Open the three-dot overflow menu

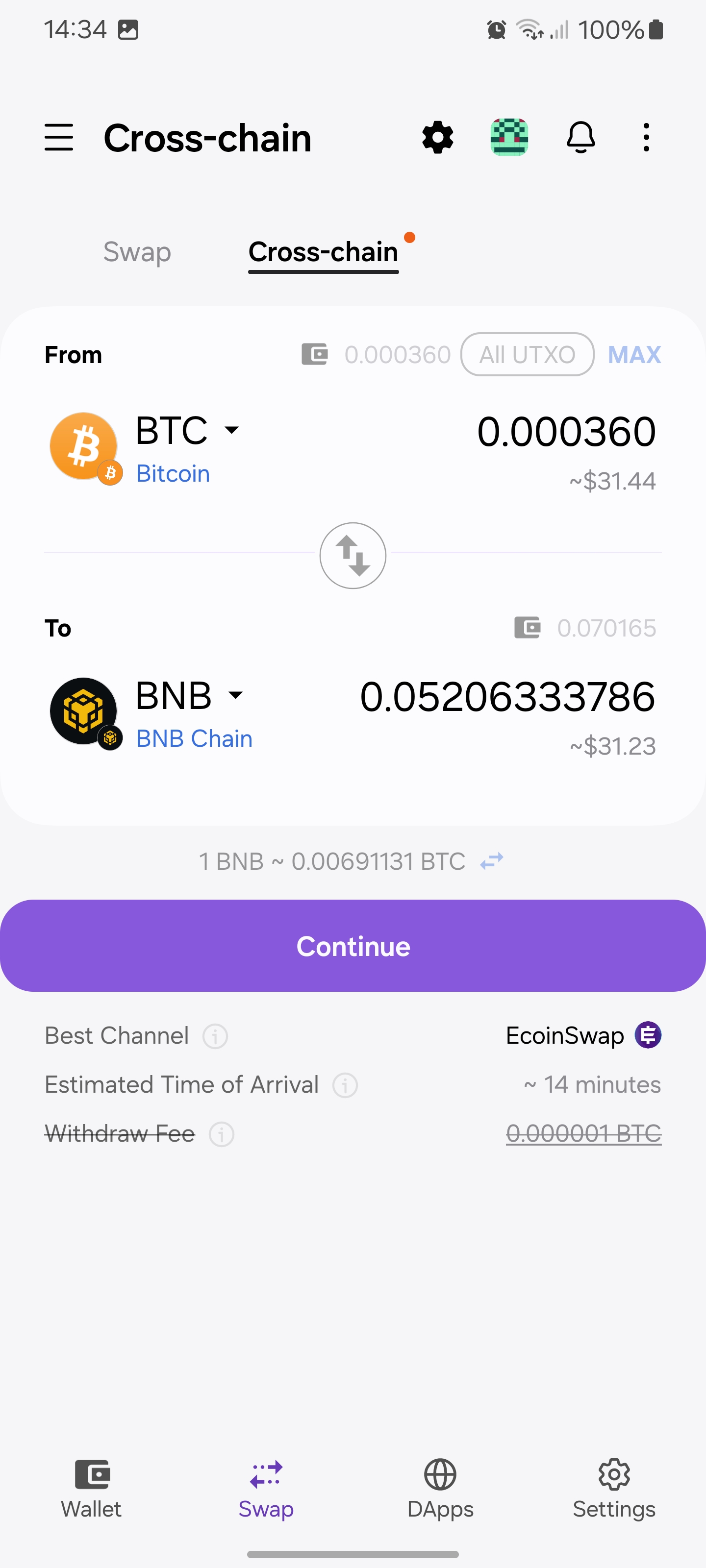pyautogui.click(x=646, y=138)
